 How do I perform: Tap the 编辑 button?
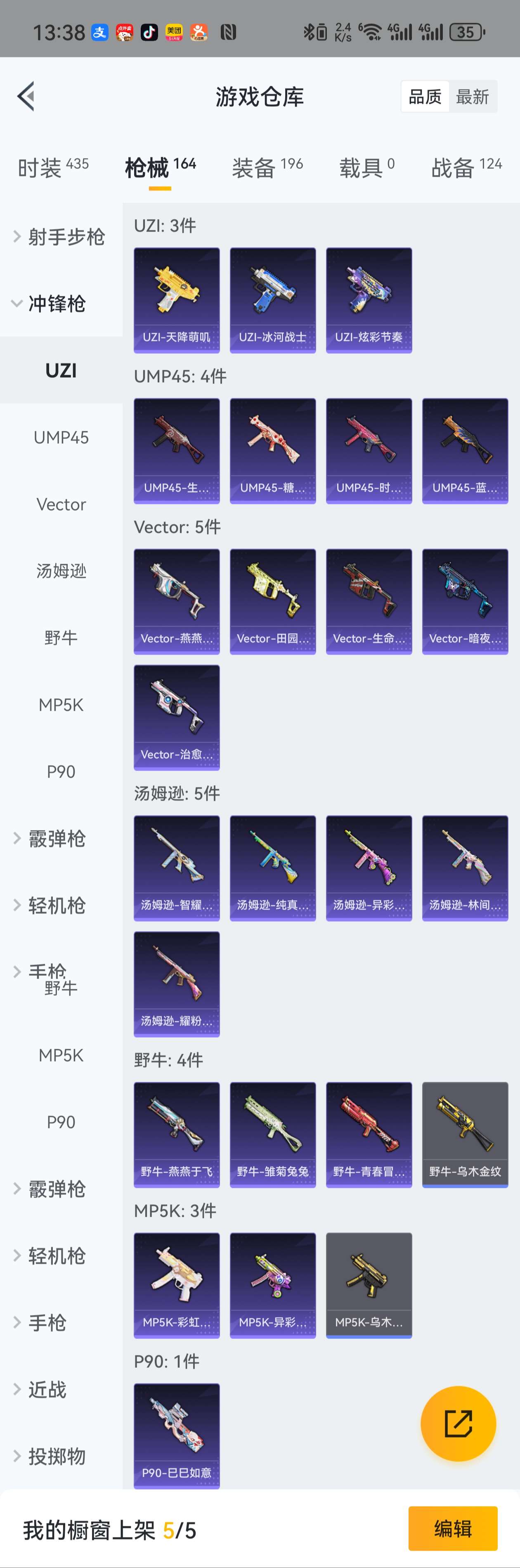tap(452, 1528)
